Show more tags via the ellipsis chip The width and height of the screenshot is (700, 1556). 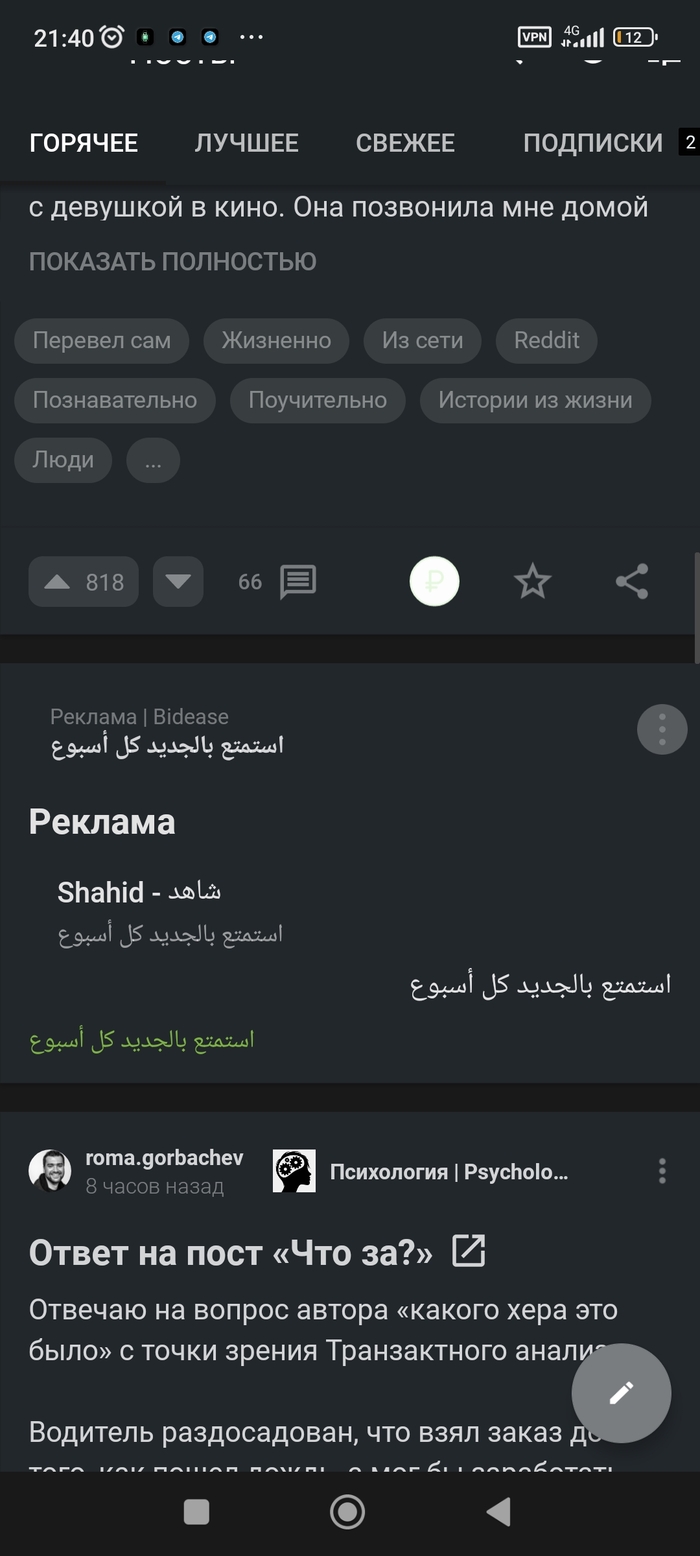[153, 461]
